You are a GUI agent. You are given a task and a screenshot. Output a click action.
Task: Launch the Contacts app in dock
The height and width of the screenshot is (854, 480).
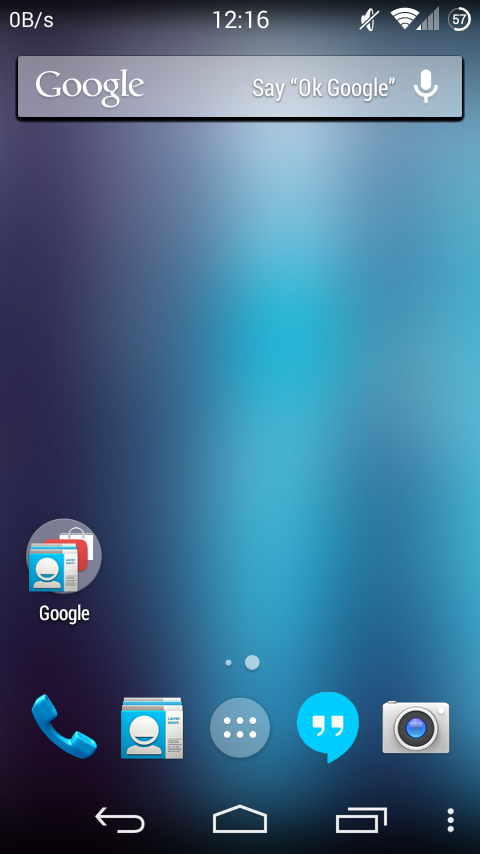pyautogui.click(x=151, y=728)
